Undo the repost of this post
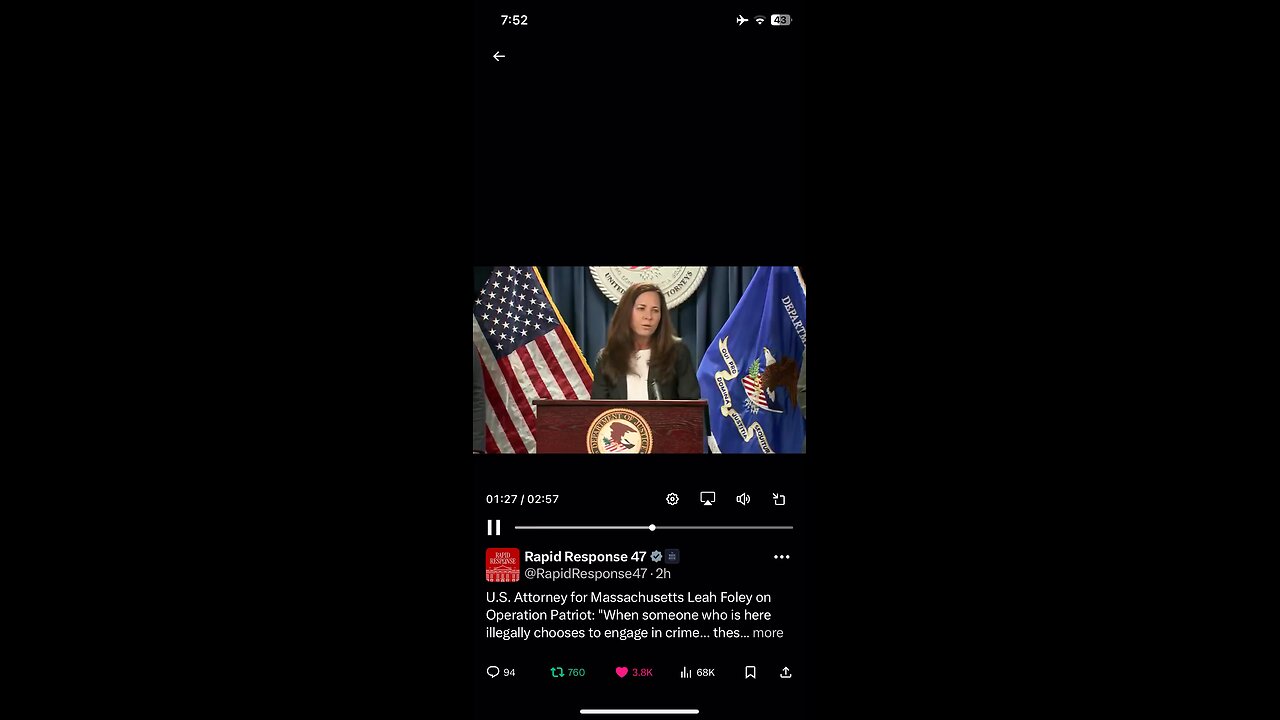This screenshot has height=720, width=1280. (x=558, y=673)
